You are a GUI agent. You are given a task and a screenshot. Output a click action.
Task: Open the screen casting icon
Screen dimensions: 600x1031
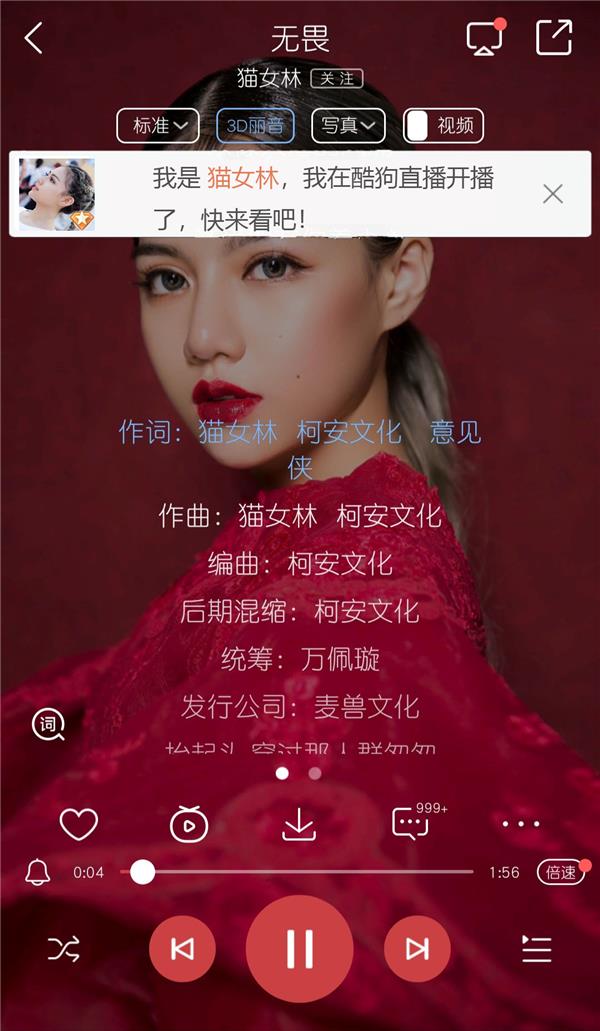pos(485,38)
